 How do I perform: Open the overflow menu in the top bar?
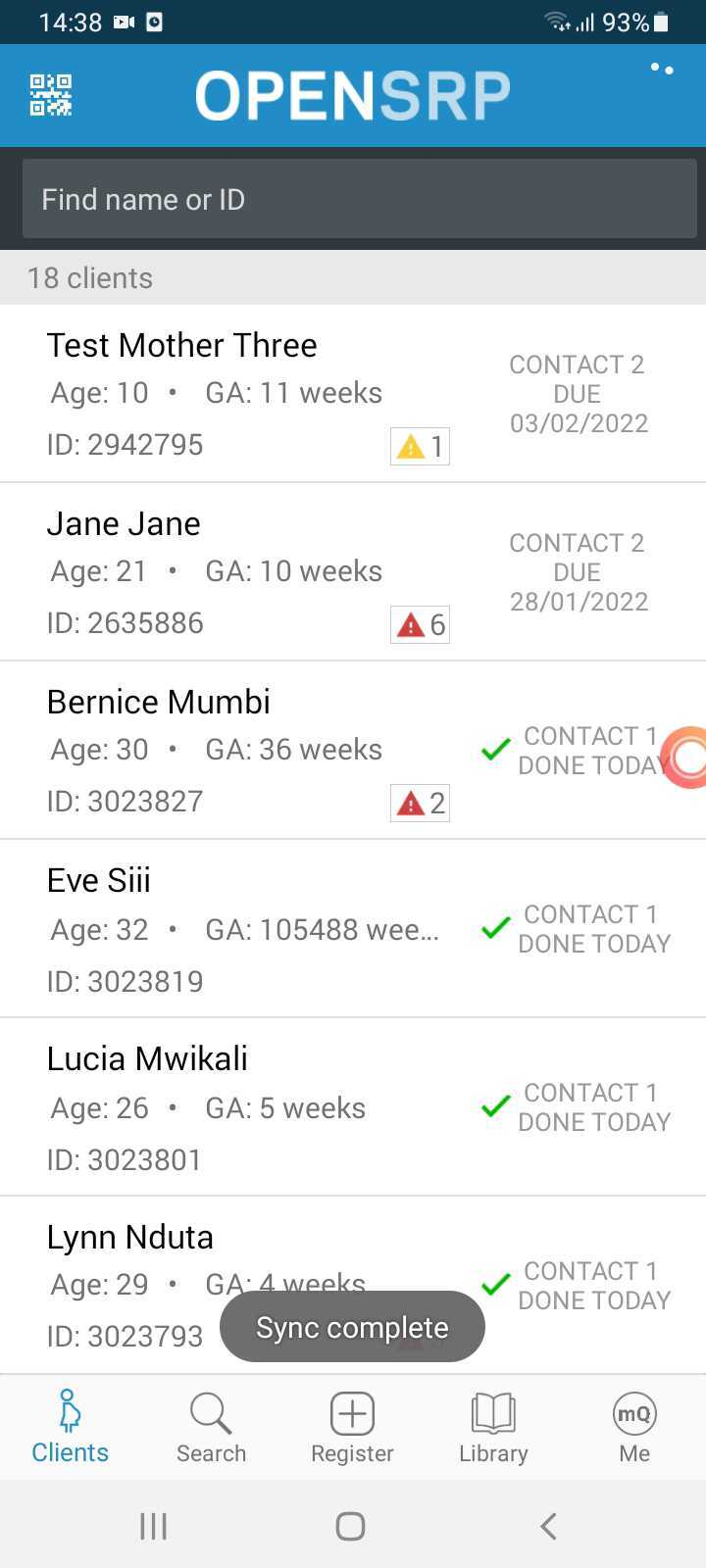click(x=663, y=69)
